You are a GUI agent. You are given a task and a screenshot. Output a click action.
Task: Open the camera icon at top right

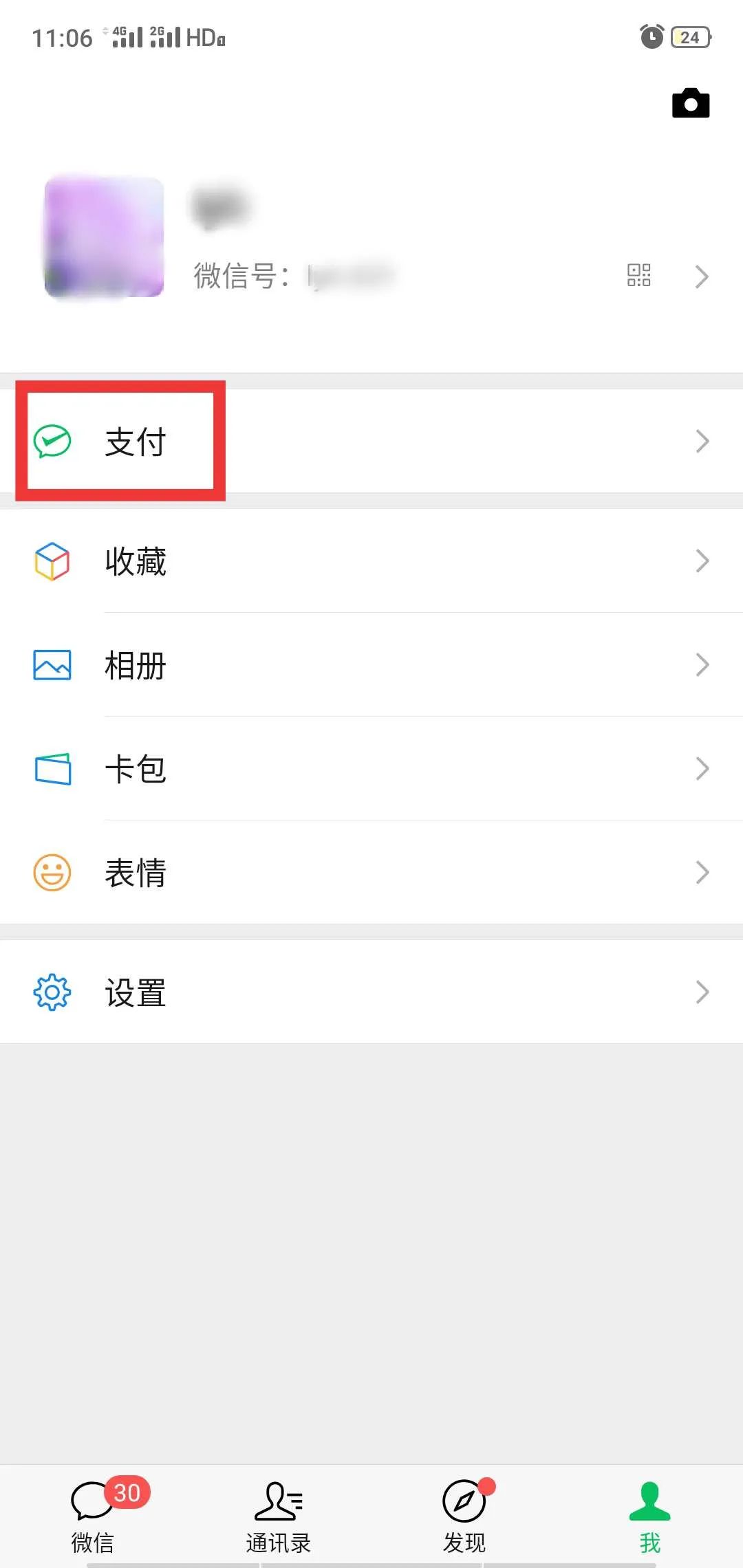pos(691,103)
